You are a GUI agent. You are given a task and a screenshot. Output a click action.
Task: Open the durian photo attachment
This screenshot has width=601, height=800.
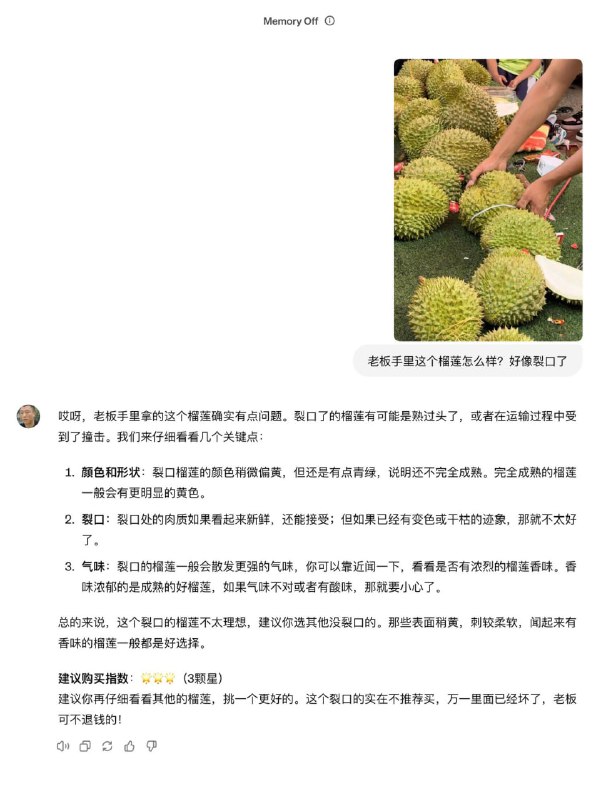(x=487, y=199)
